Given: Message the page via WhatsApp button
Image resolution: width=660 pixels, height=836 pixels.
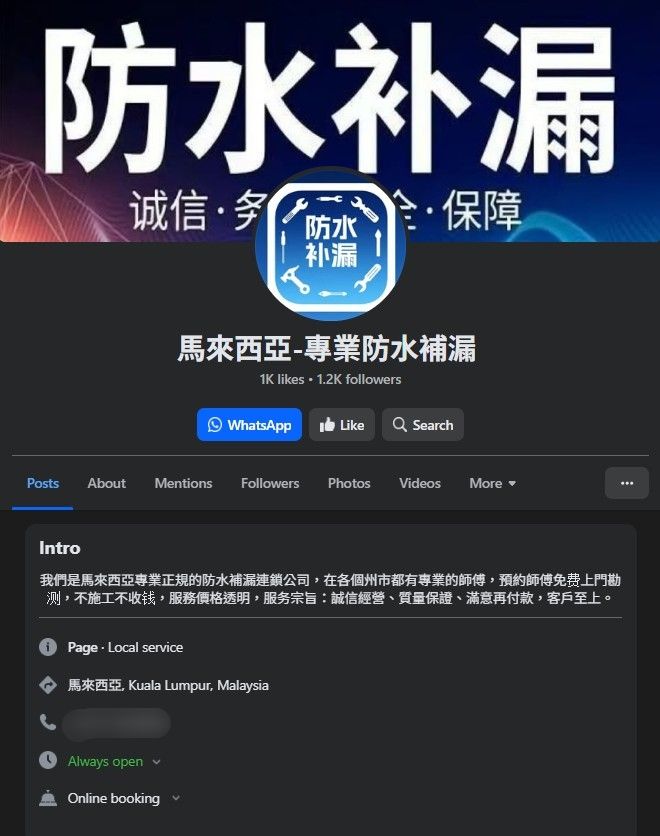Looking at the screenshot, I should click(x=249, y=425).
